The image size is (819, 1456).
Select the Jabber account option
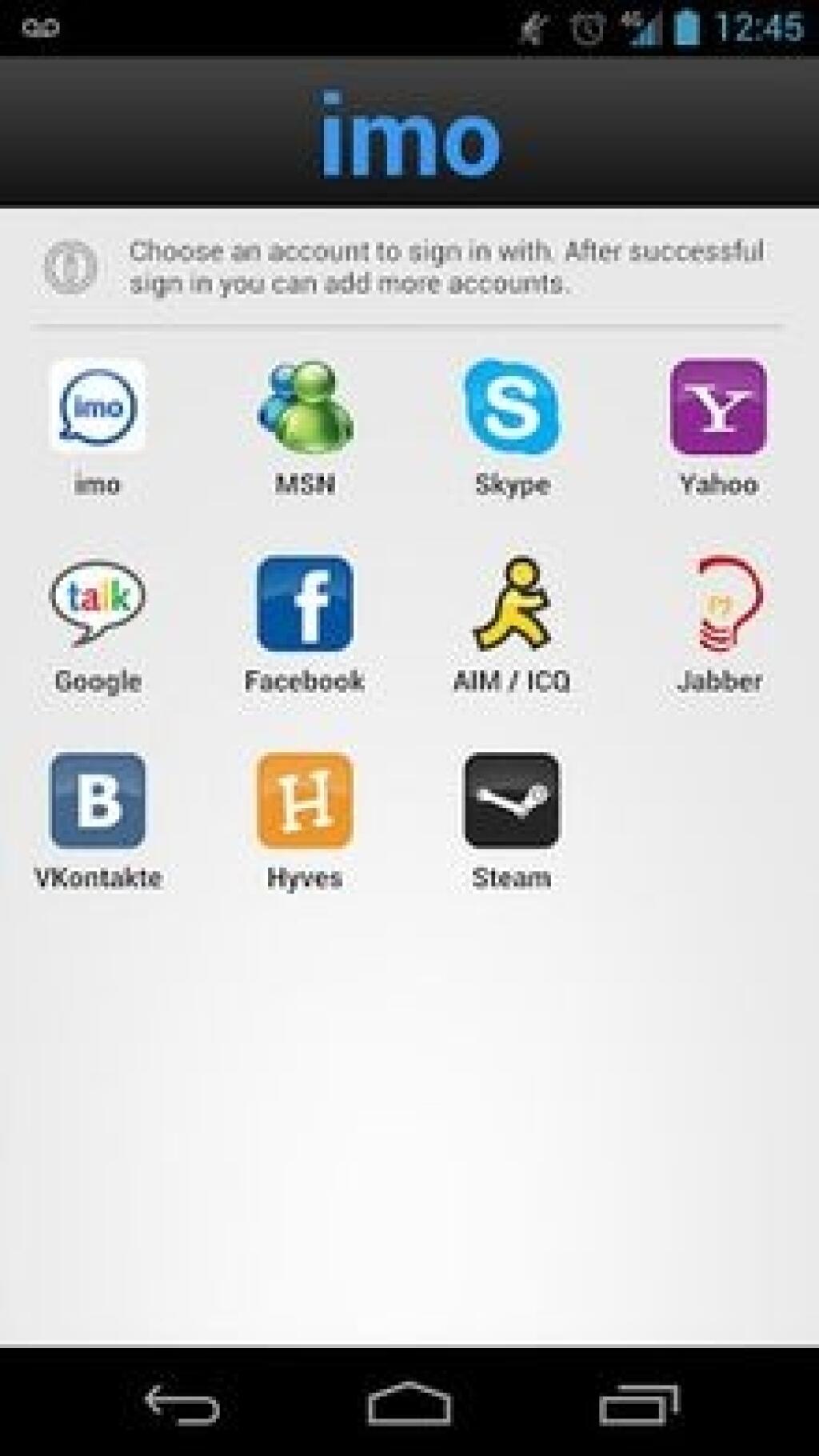718,606
